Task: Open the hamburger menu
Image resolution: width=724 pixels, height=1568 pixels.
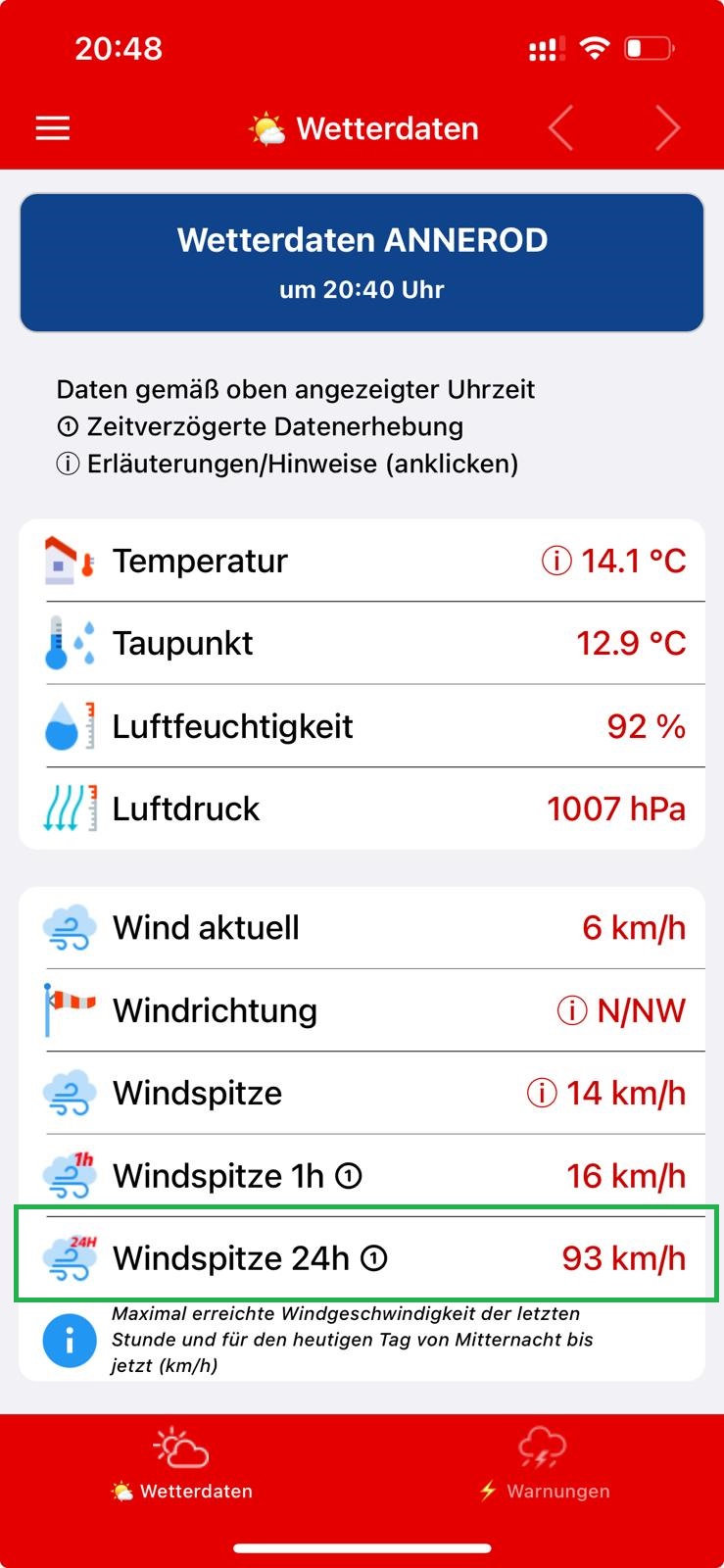Action: click(53, 128)
